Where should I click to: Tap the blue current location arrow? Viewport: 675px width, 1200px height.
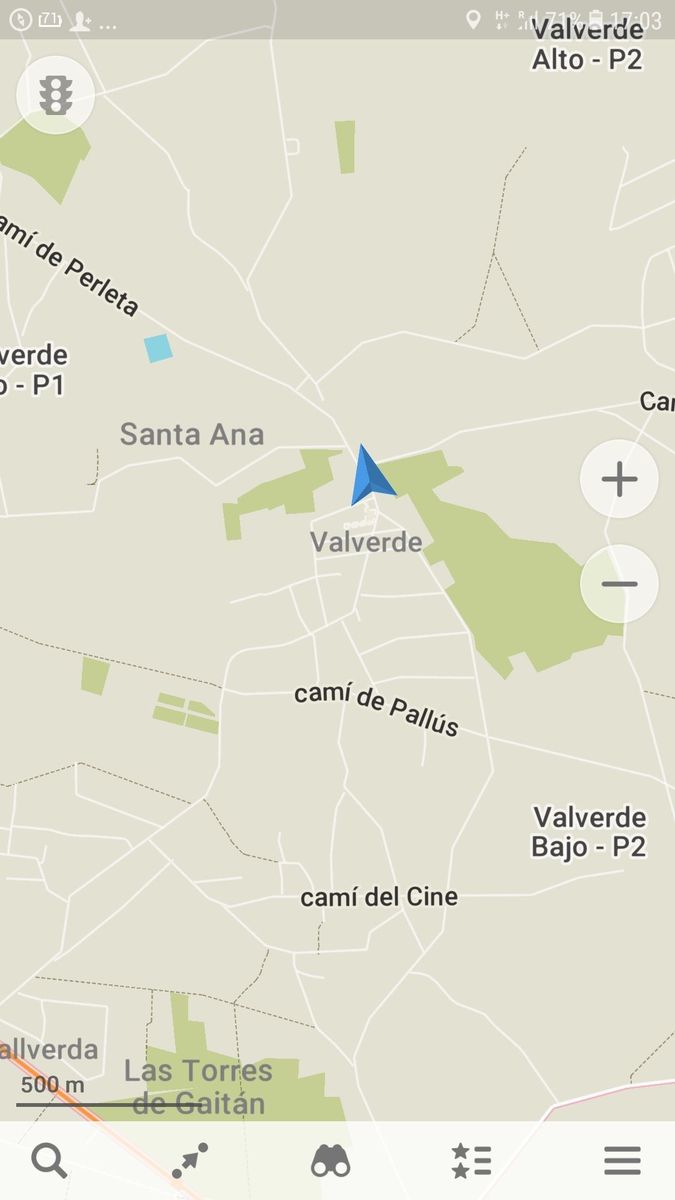370,477
